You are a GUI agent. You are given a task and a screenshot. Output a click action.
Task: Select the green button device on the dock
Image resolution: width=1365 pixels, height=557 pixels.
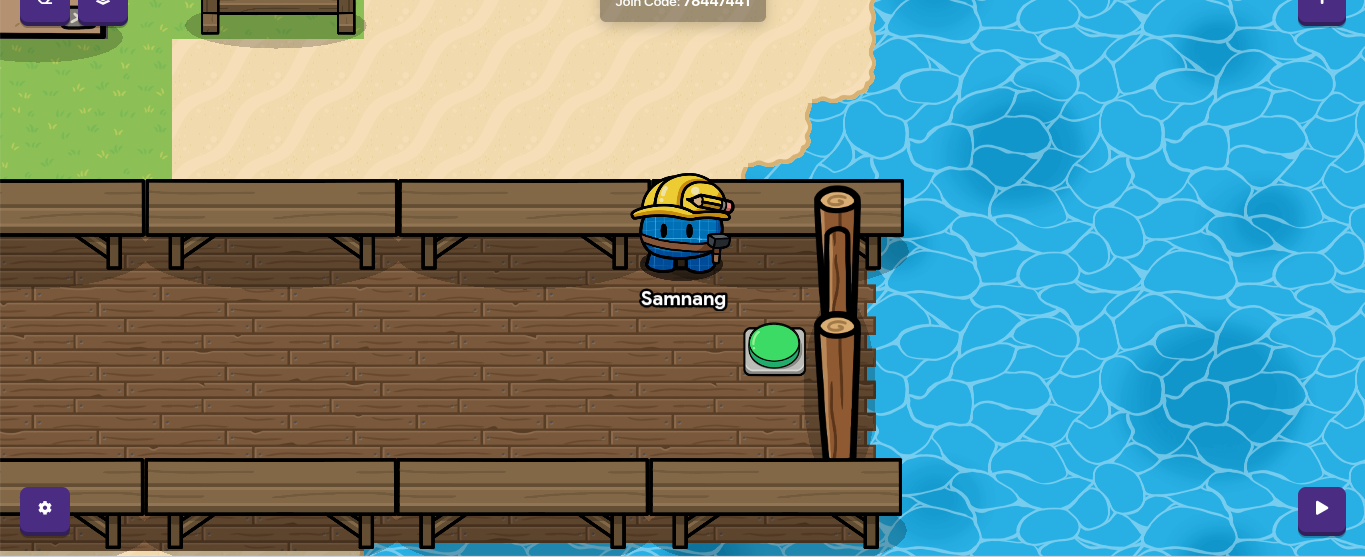[x=774, y=349]
